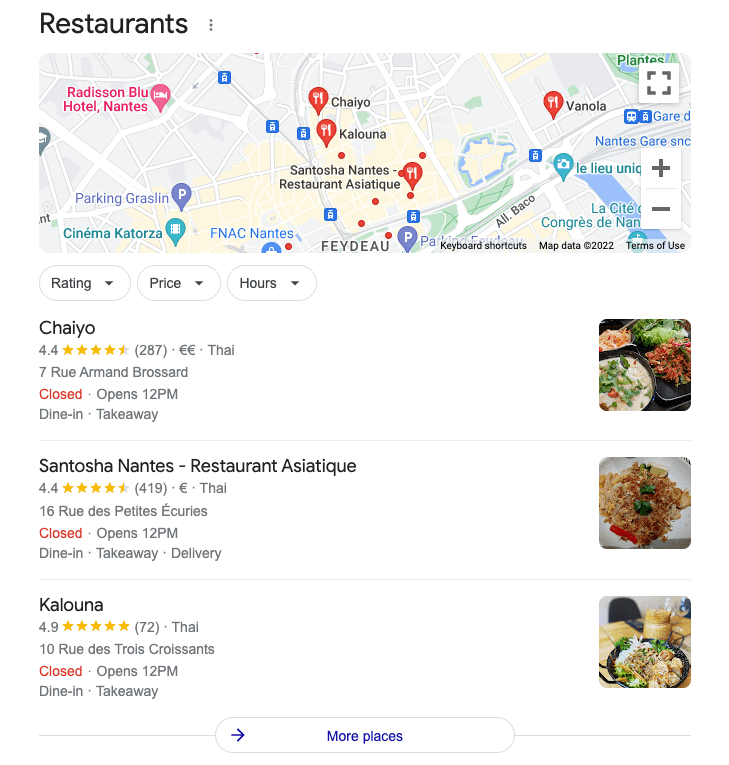
Task: Zoom out on the map
Action: coord(660,209)
